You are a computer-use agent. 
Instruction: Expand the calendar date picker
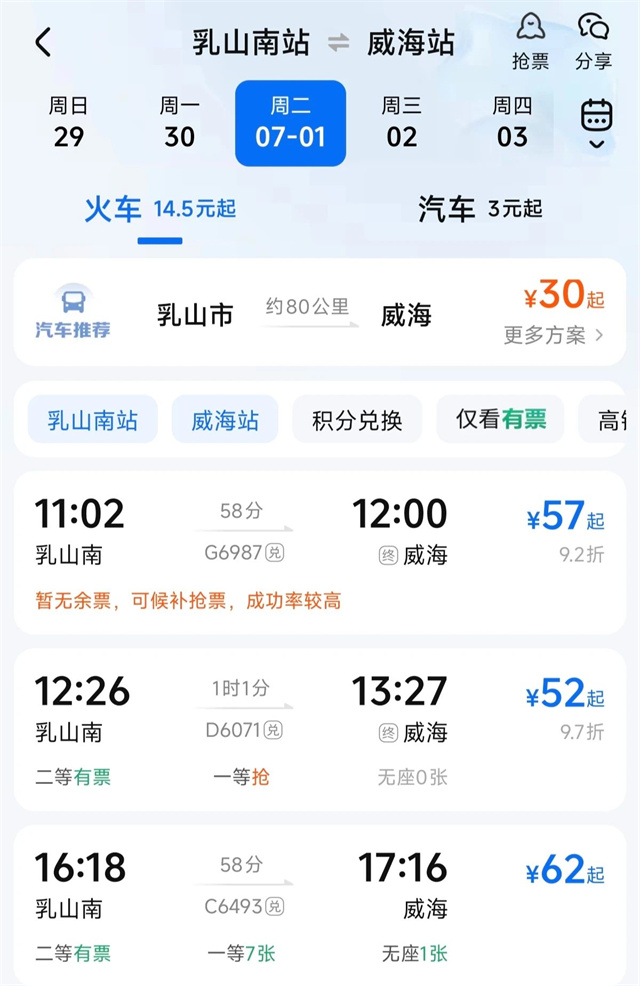[x=596, y=123]
